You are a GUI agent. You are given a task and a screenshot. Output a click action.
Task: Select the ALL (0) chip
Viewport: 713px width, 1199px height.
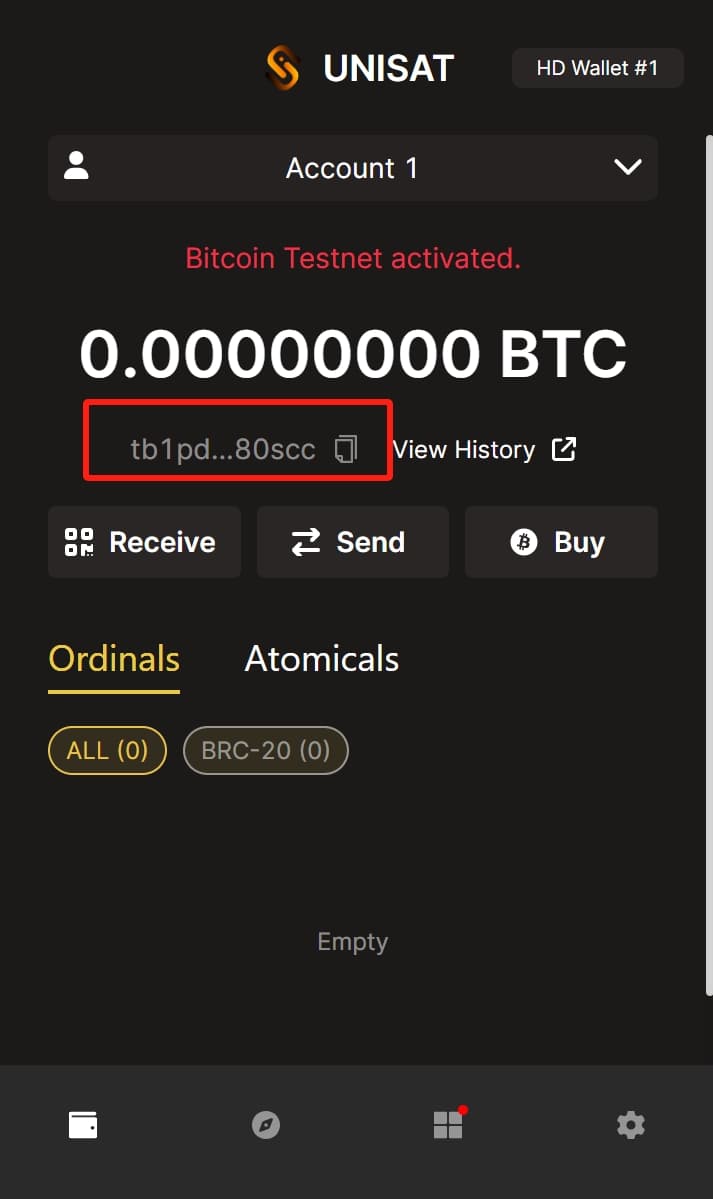point(107,750)
